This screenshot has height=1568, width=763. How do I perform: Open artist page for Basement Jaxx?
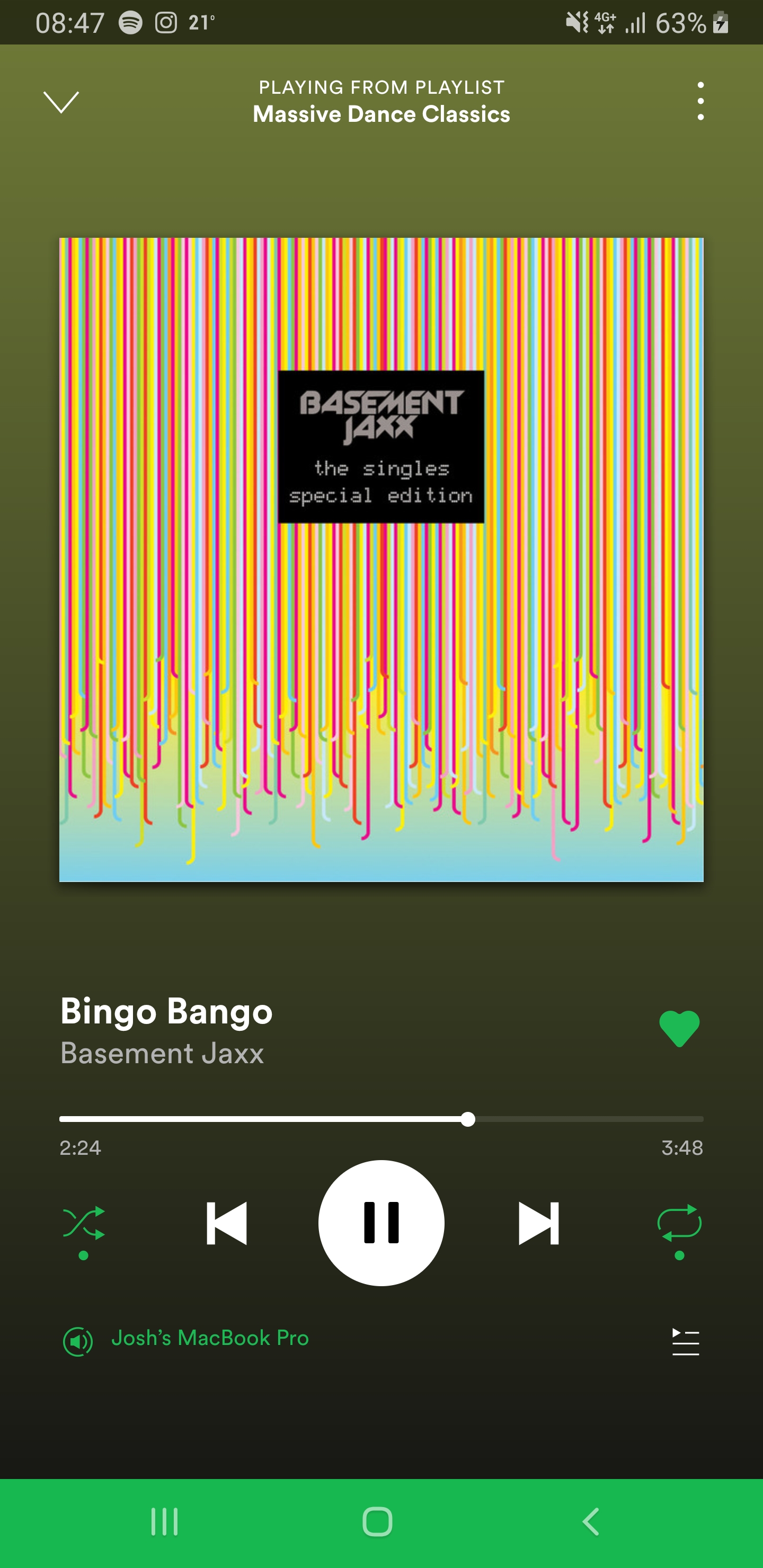point(162,1053)
